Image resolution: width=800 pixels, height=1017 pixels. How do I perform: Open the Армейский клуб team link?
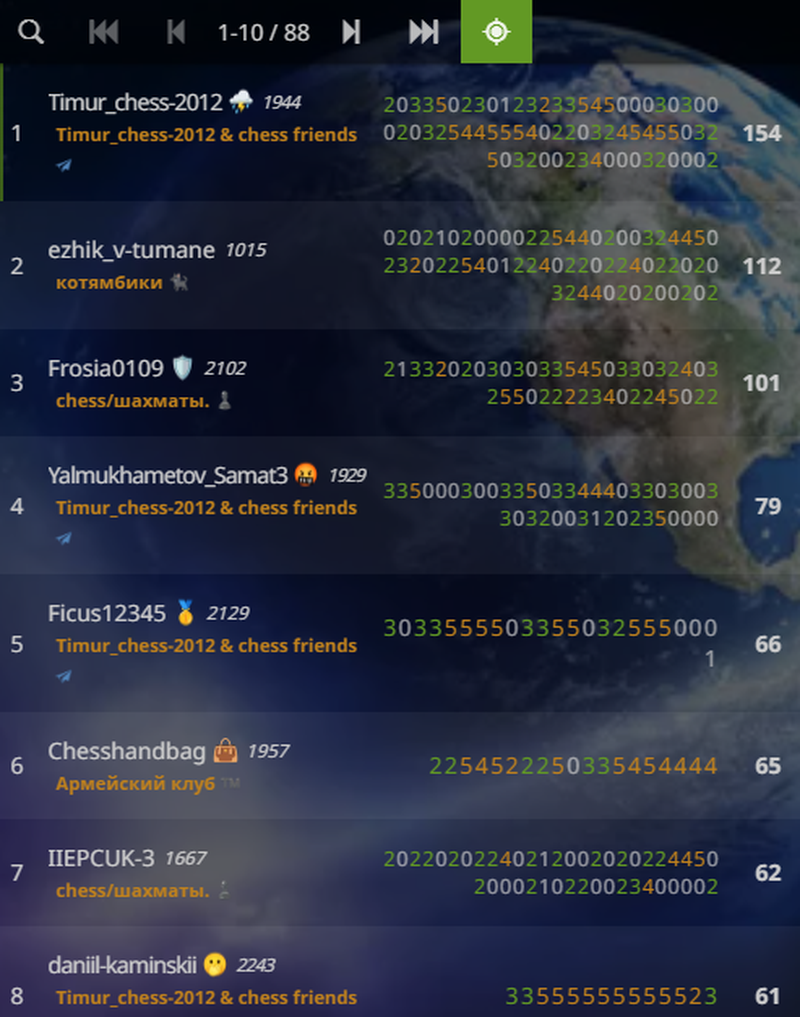[x=135, y=783]
